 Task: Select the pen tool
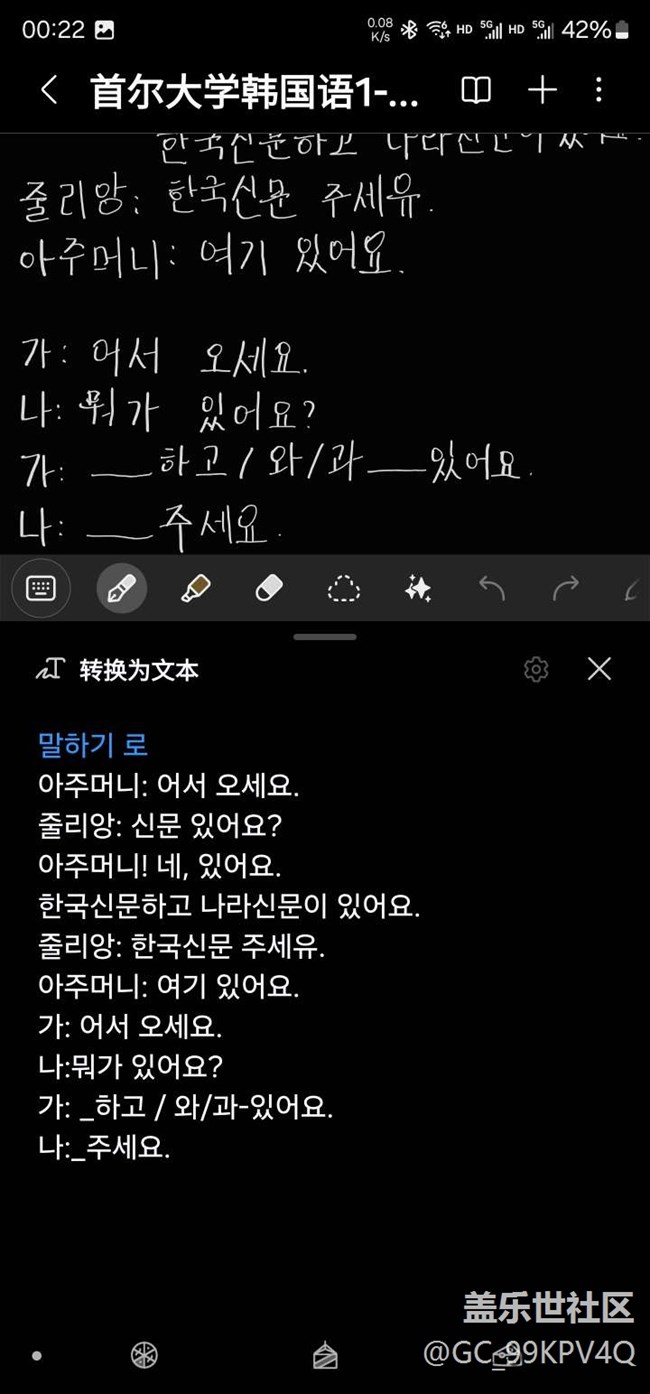121,589
